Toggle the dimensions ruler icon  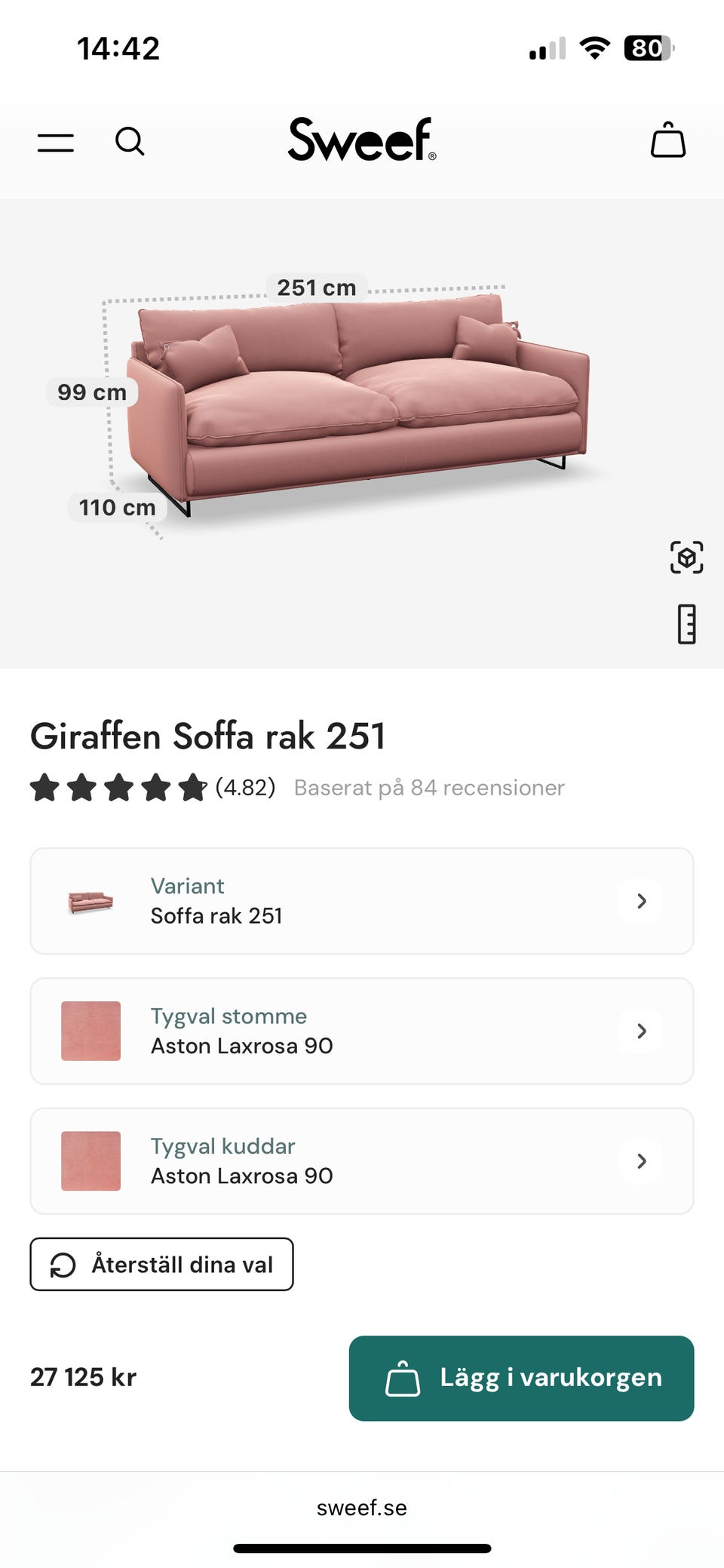coord(686,624)
